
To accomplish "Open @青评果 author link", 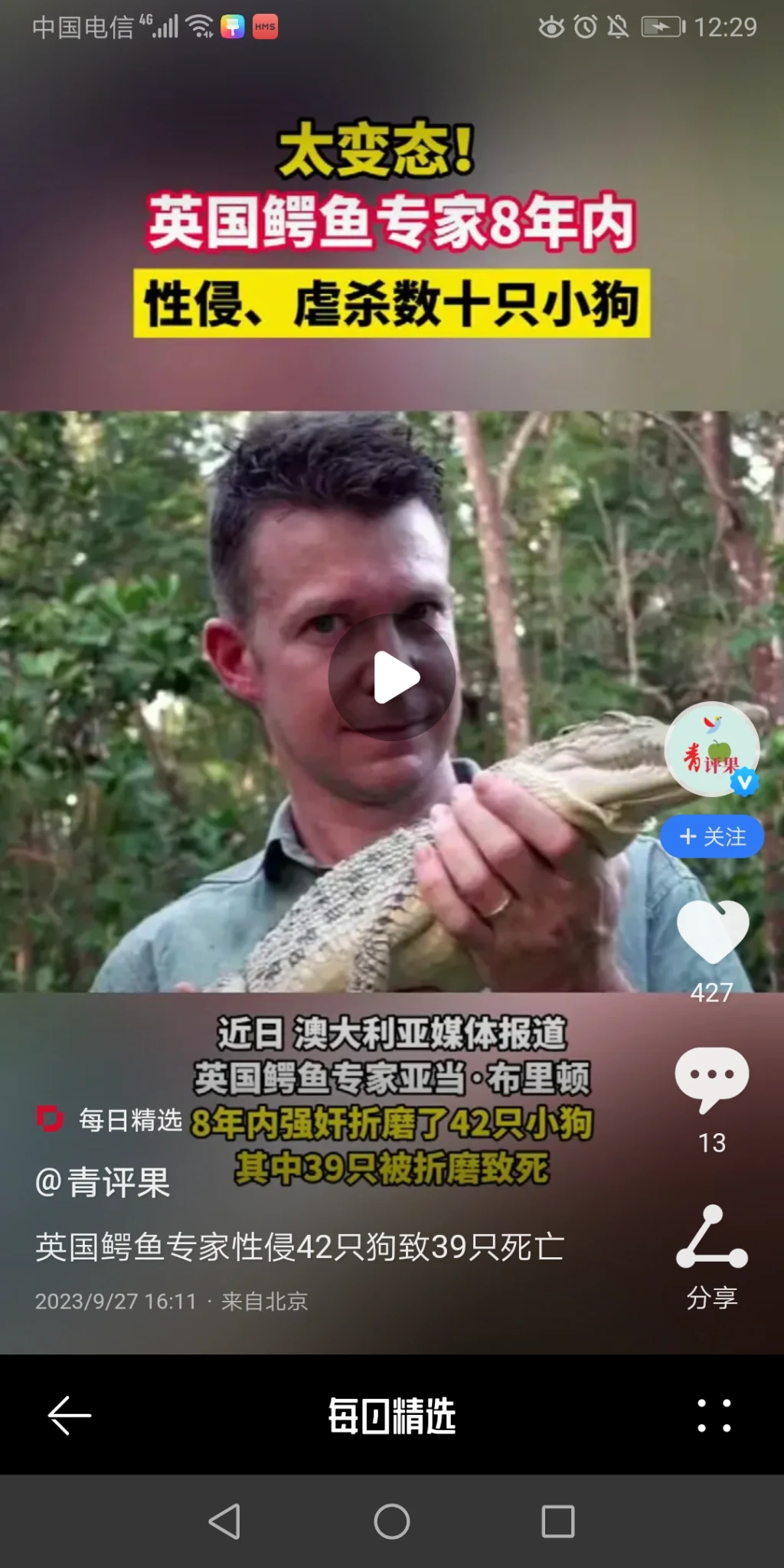I will [x=103, y=1182].
